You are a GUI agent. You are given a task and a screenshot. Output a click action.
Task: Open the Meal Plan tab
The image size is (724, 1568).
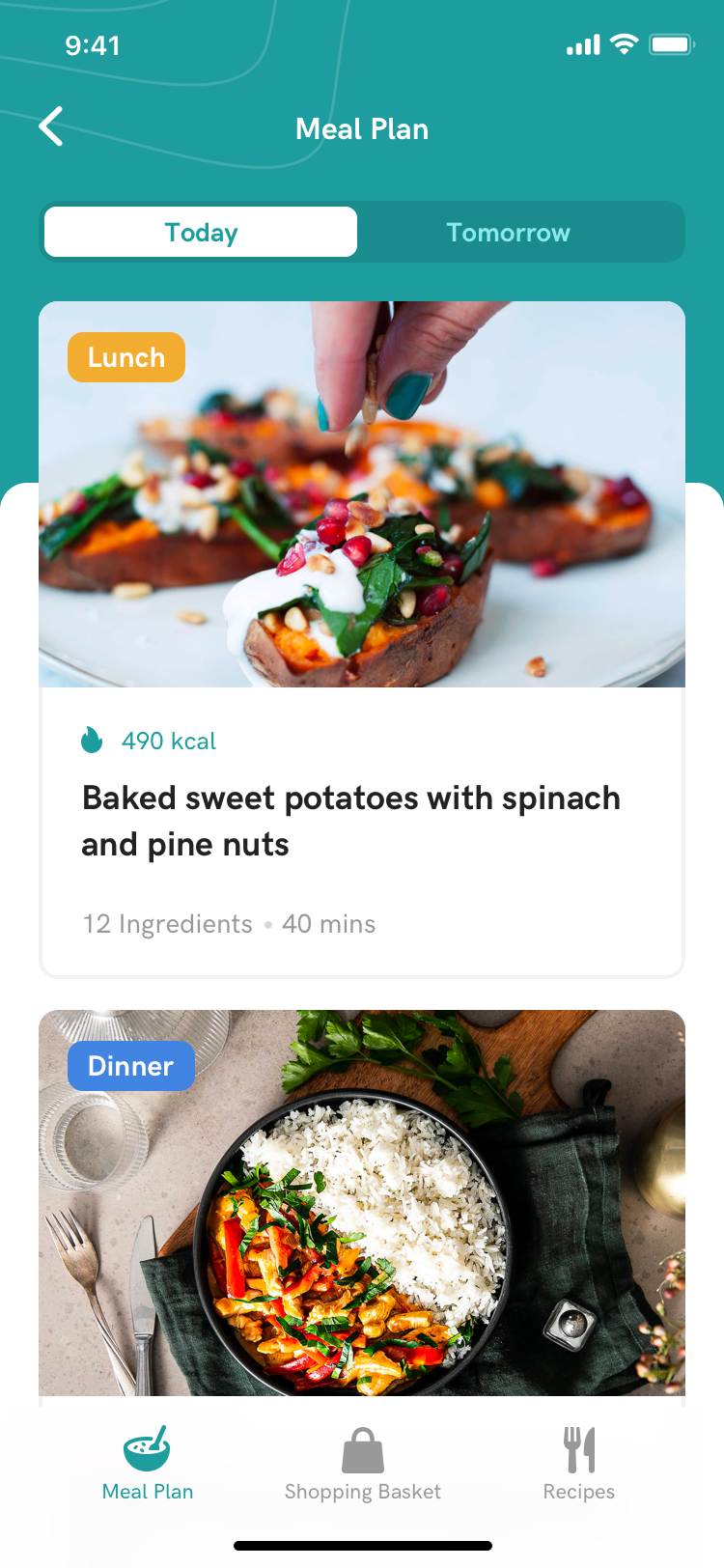(x=148, y=1463)
